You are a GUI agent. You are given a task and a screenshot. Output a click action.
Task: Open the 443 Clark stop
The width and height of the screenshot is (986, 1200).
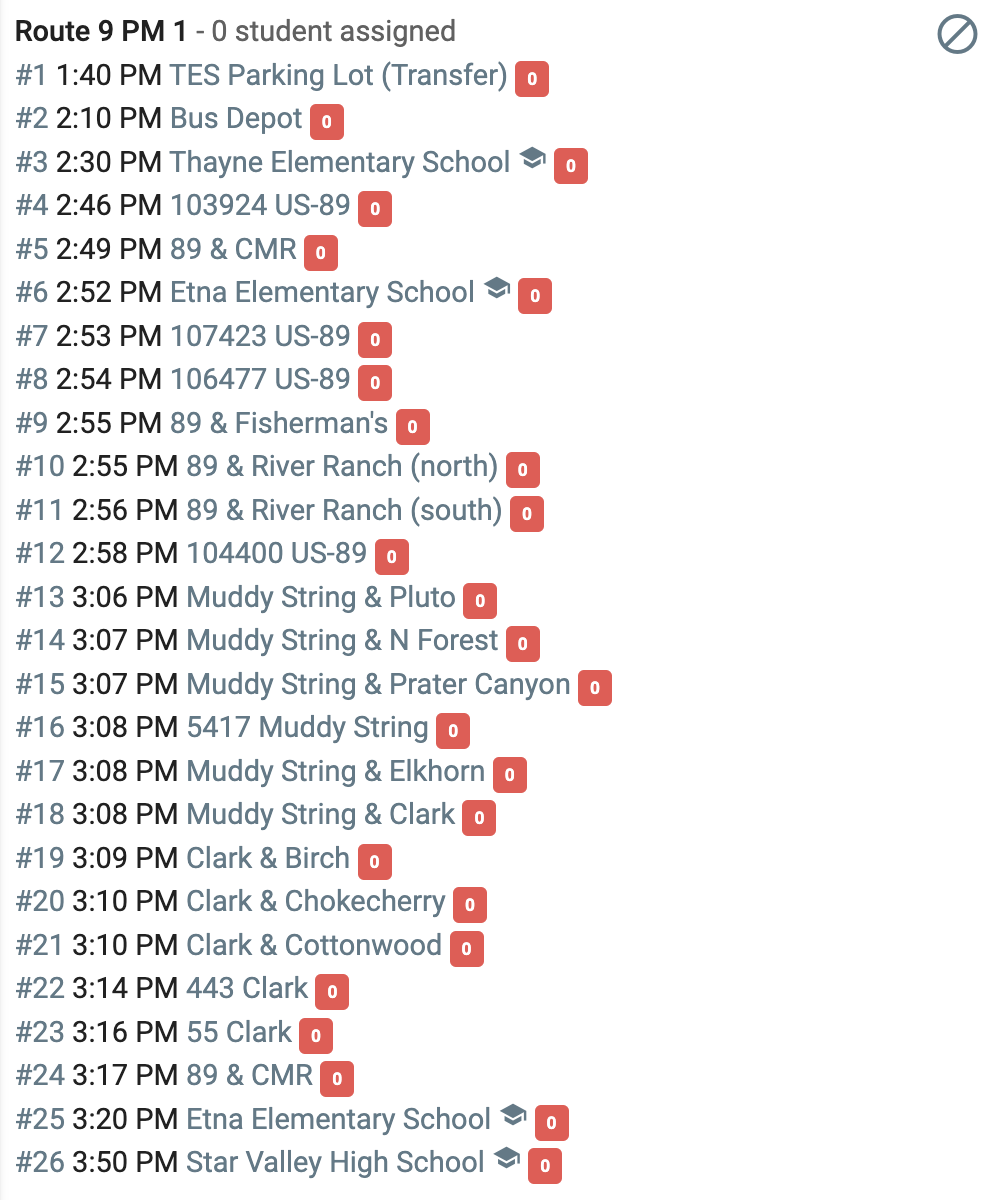pos(247,988)
